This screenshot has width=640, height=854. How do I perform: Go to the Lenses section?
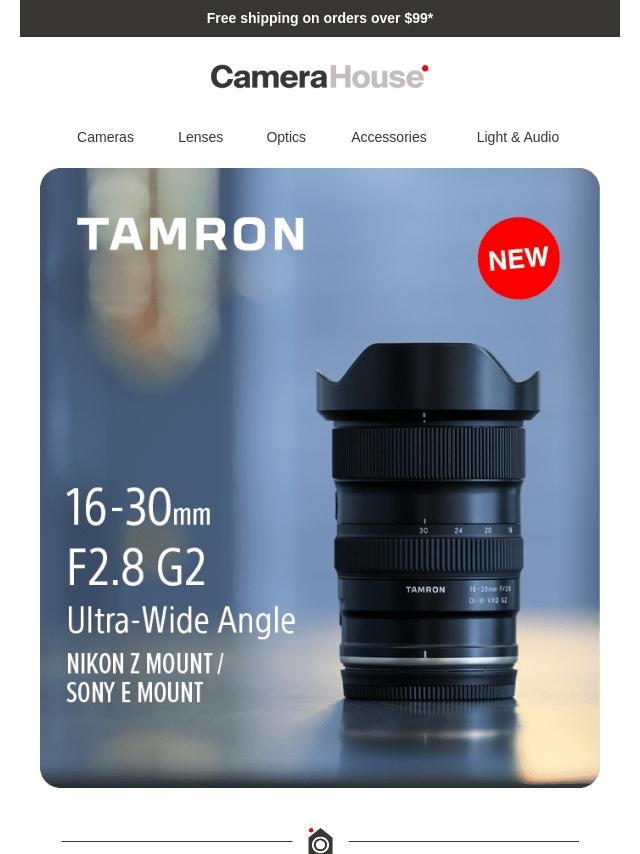[200, 137]
